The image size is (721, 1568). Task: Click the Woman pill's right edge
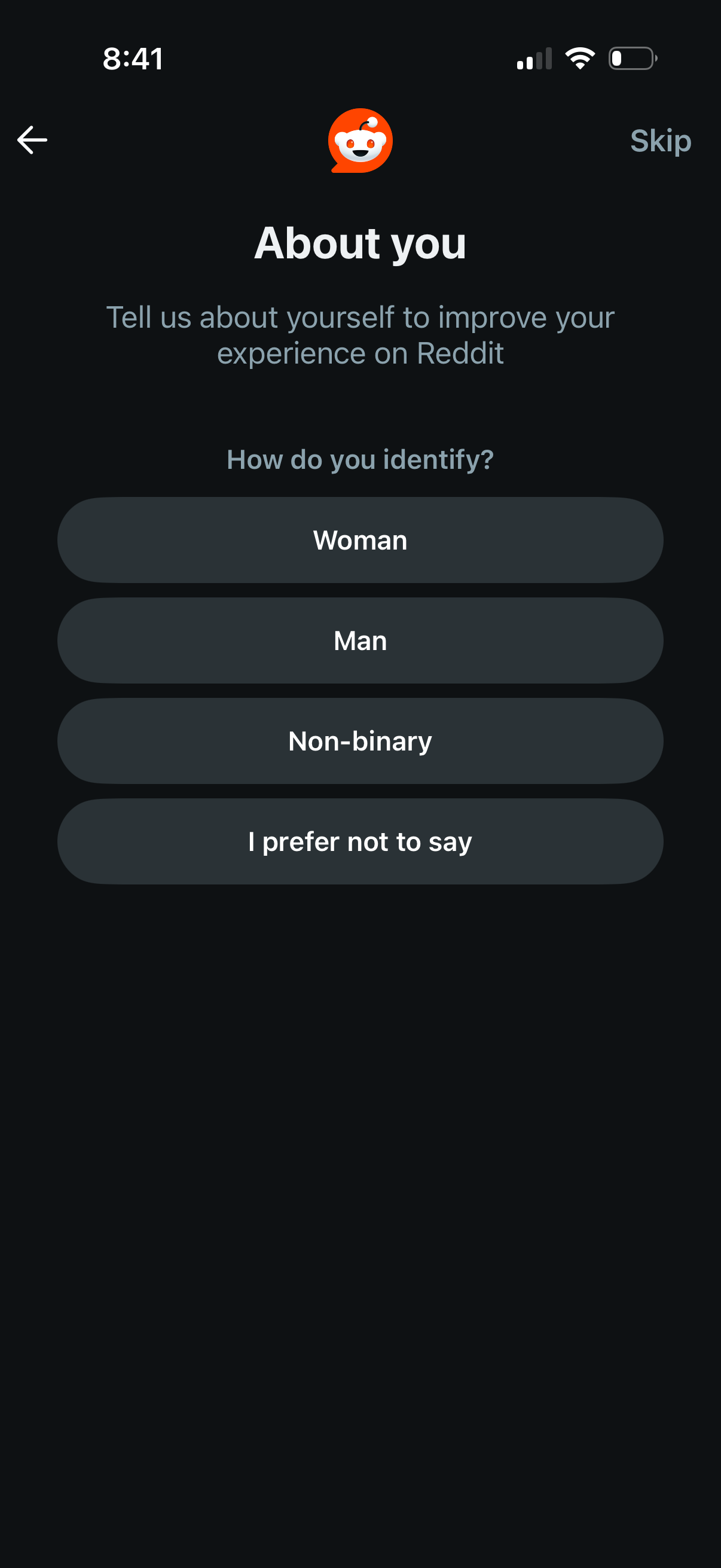click(x=645, y=539)
